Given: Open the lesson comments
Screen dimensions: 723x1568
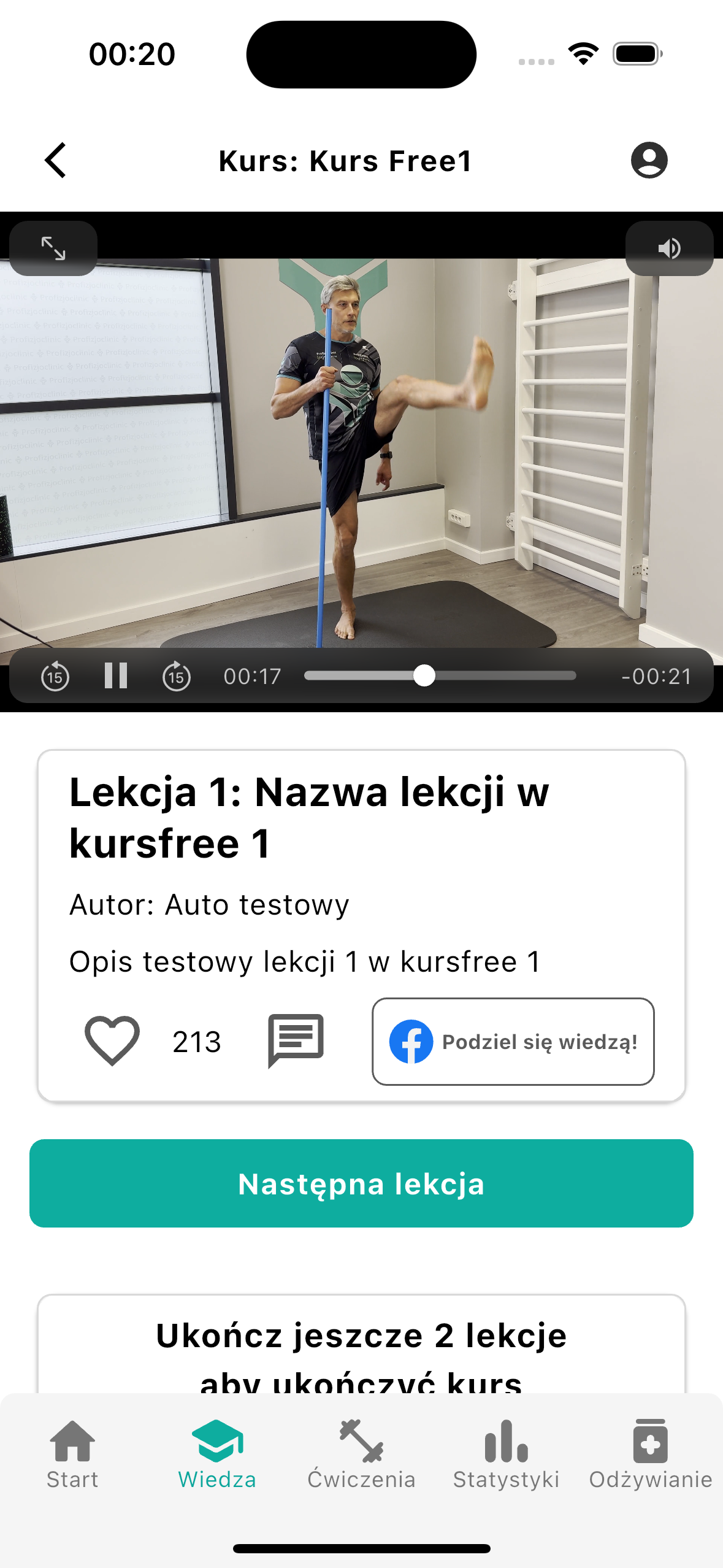Looking at the screenshot, I should [296, 1041].
